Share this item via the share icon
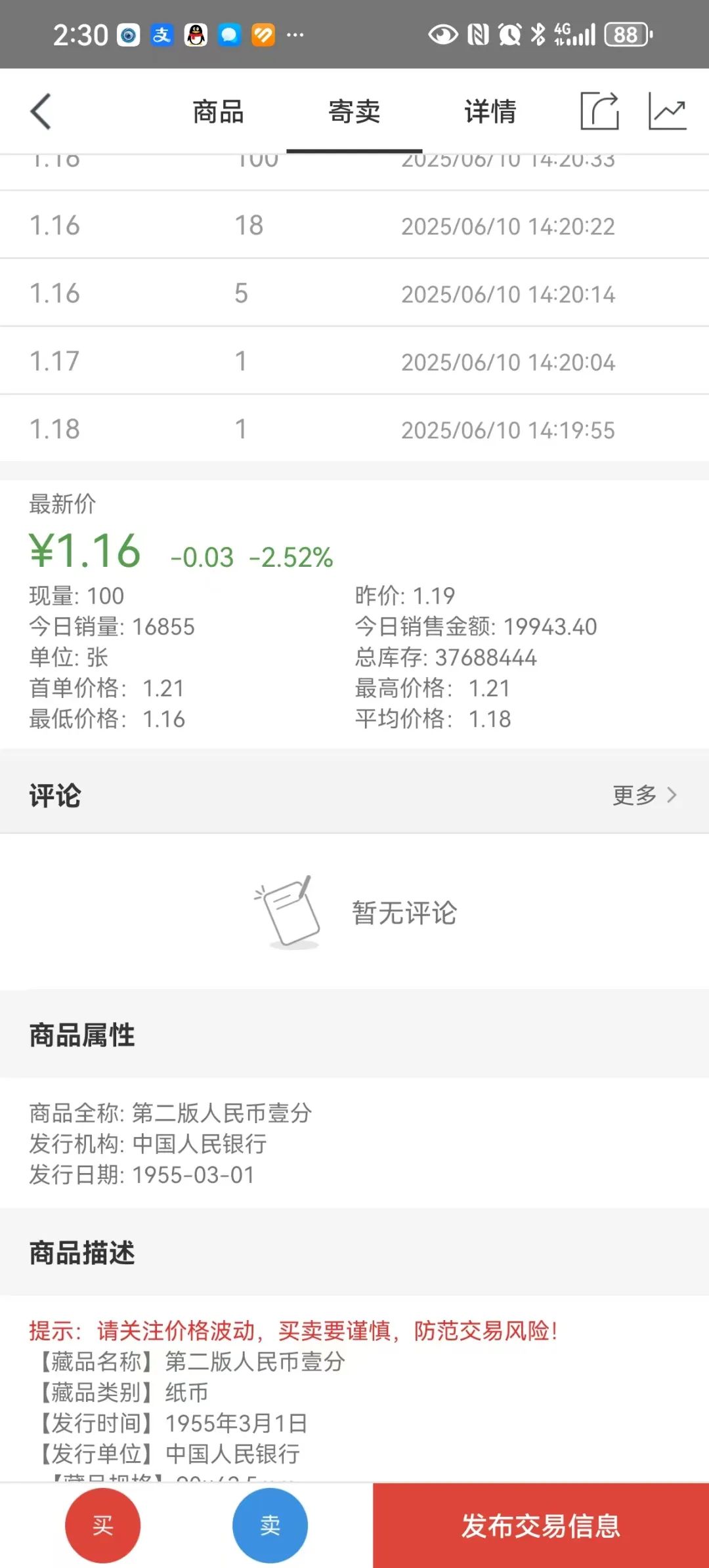709x1568 pixels. (x=600, y=111)
